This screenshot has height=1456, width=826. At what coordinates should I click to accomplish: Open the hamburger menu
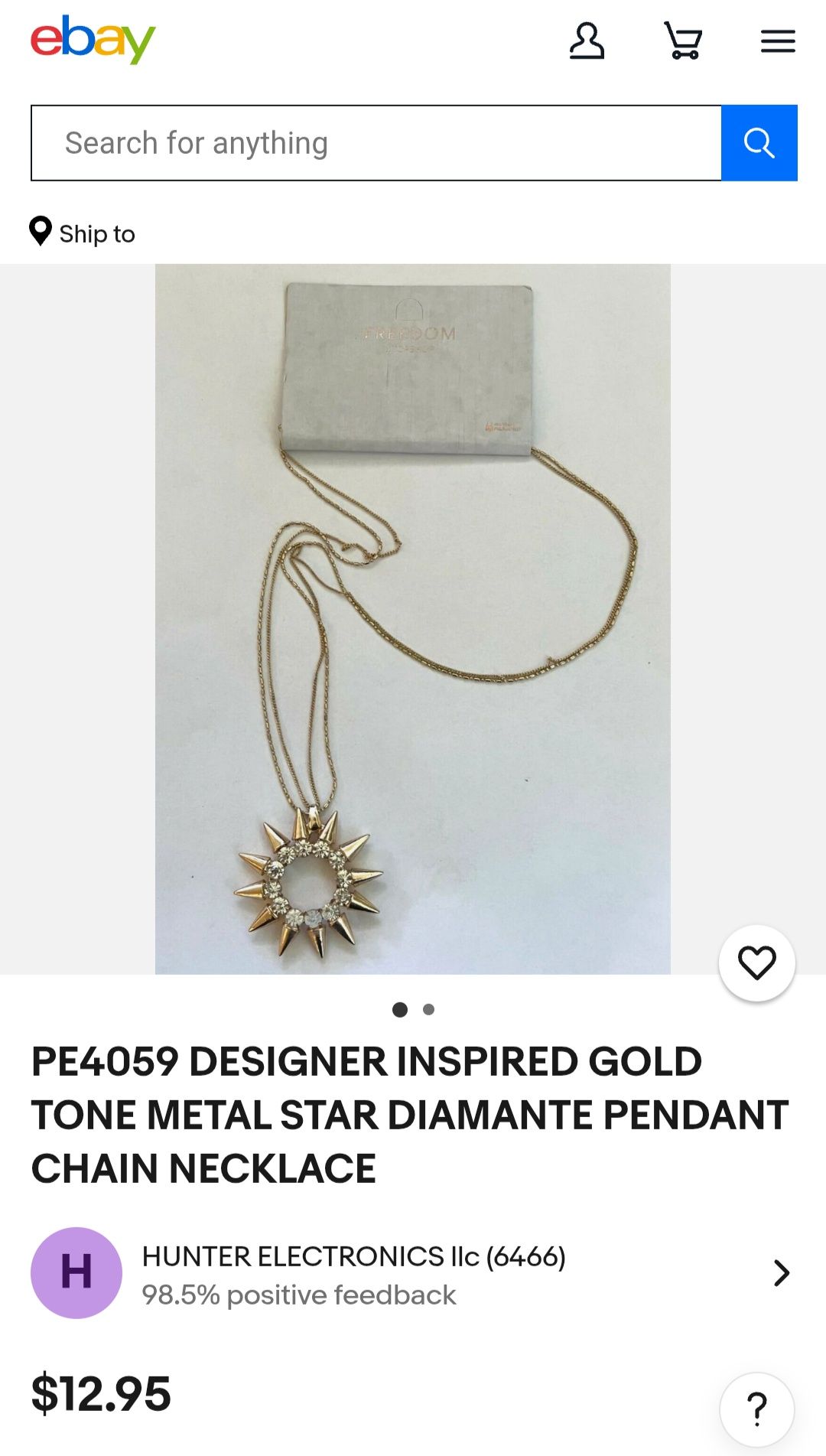click(778, 41)
